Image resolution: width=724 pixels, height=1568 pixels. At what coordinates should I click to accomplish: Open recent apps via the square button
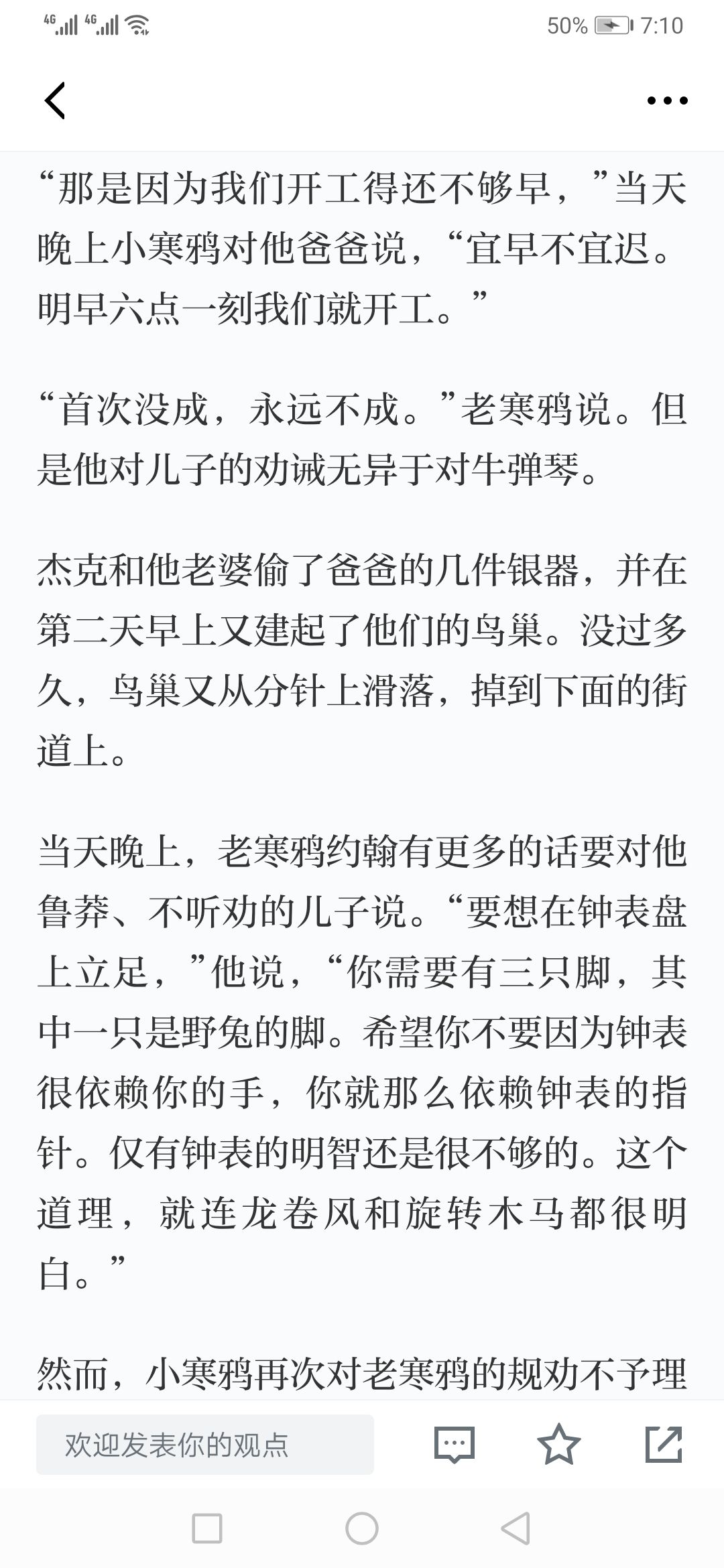point(207,1529)
